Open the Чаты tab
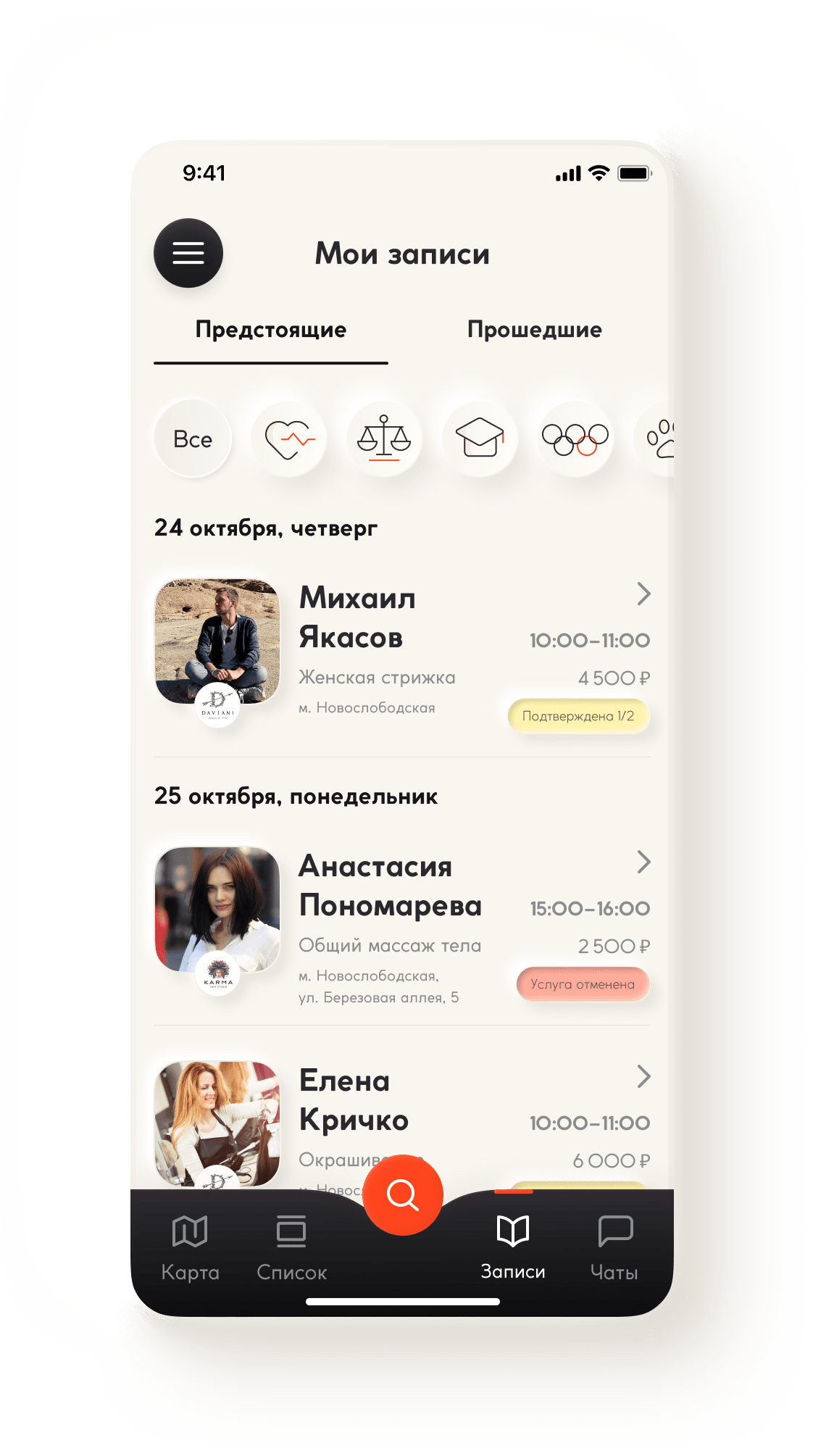813x1456 pixels. 614,1248
